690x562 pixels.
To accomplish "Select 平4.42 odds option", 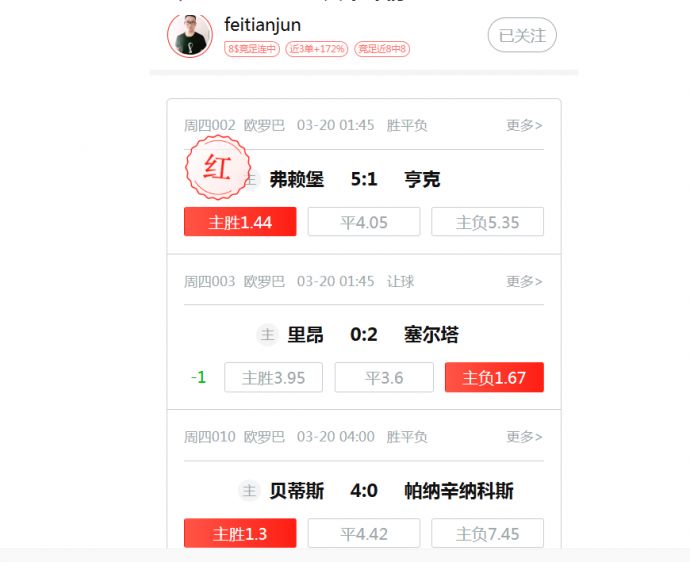I will (364, 534).
